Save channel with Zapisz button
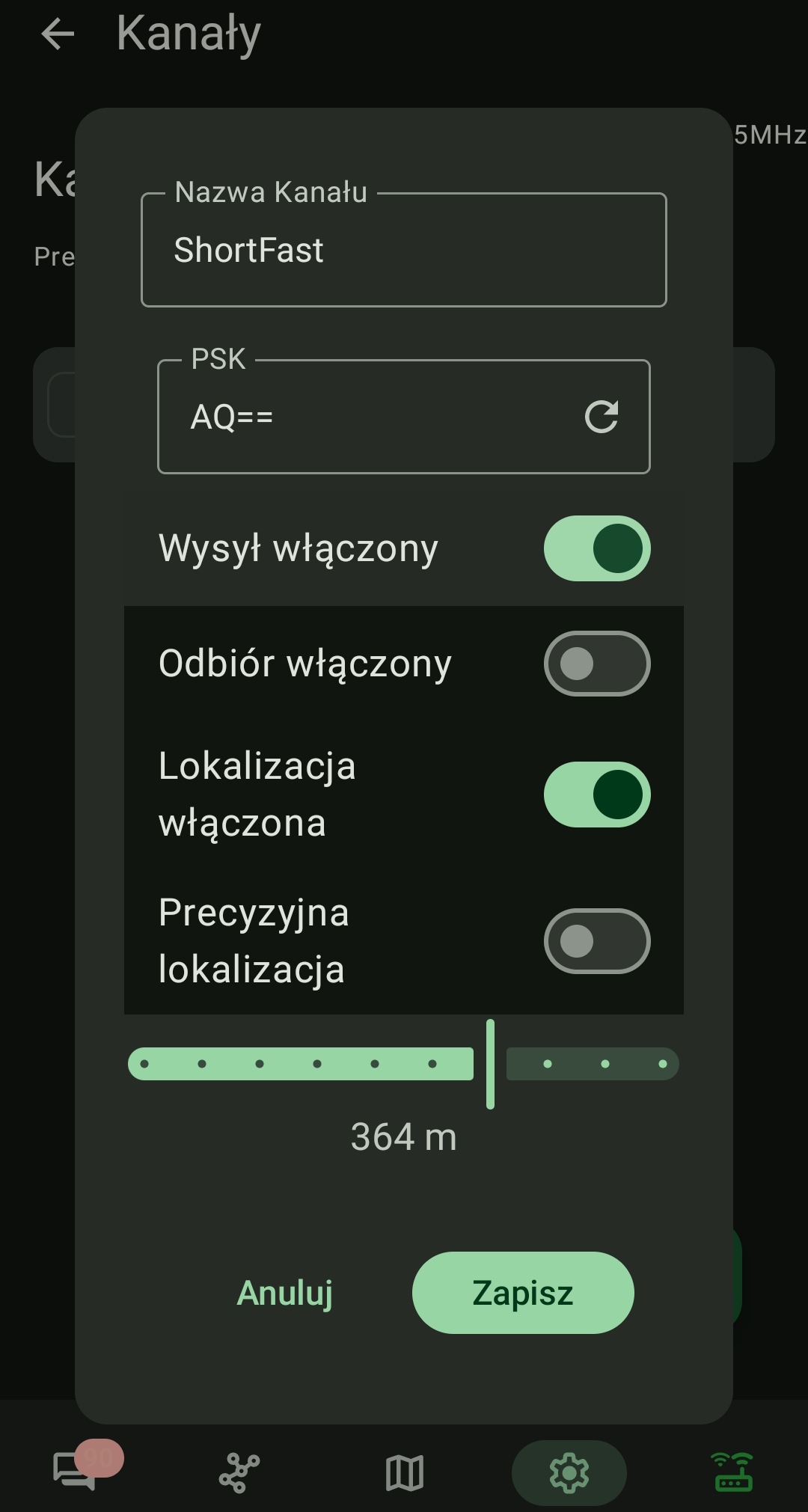Screen dimensions: 808x1512 [522, 1293]
